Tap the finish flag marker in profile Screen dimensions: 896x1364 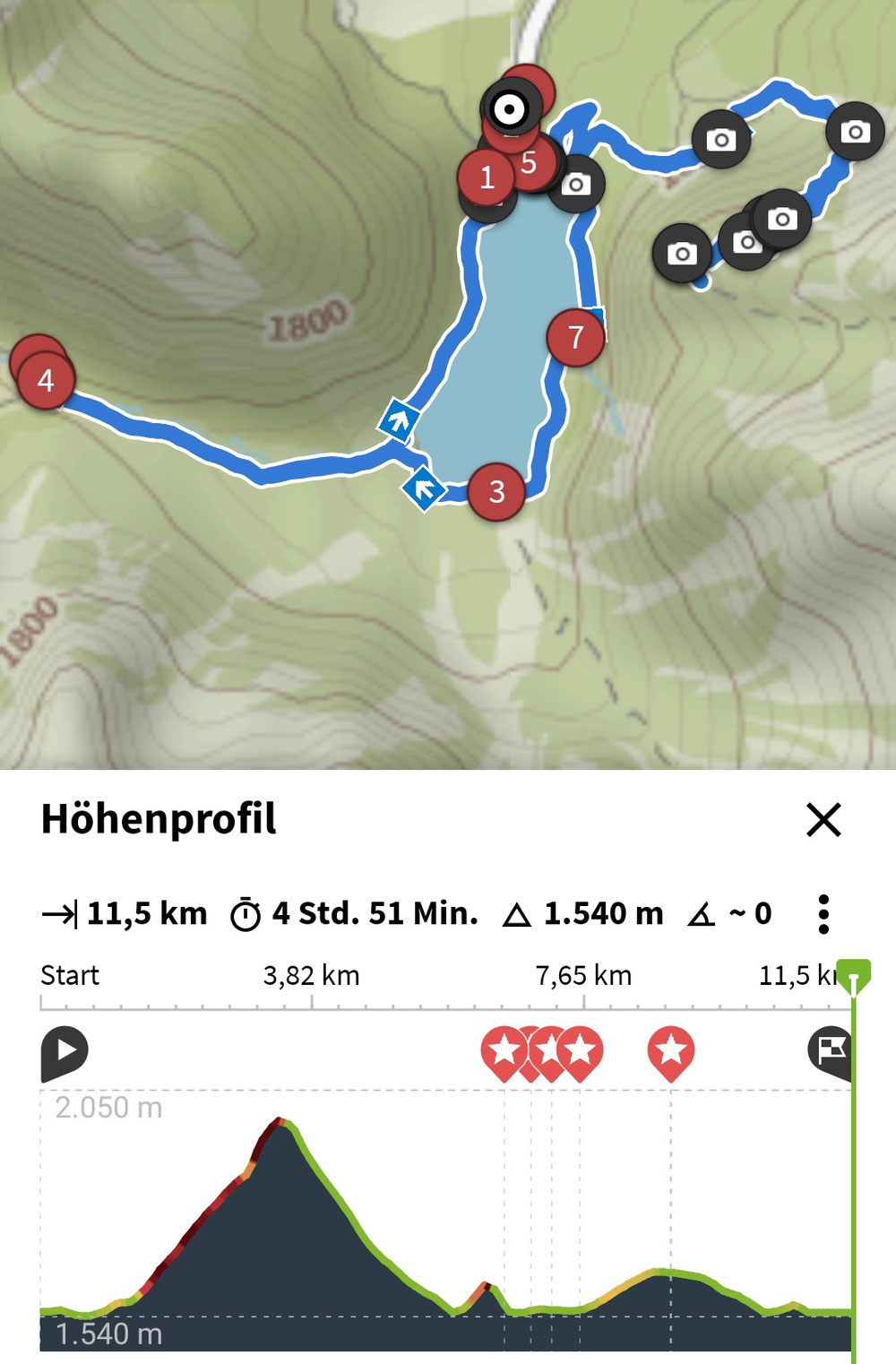pyautogui.click(x=830, y=1049)
